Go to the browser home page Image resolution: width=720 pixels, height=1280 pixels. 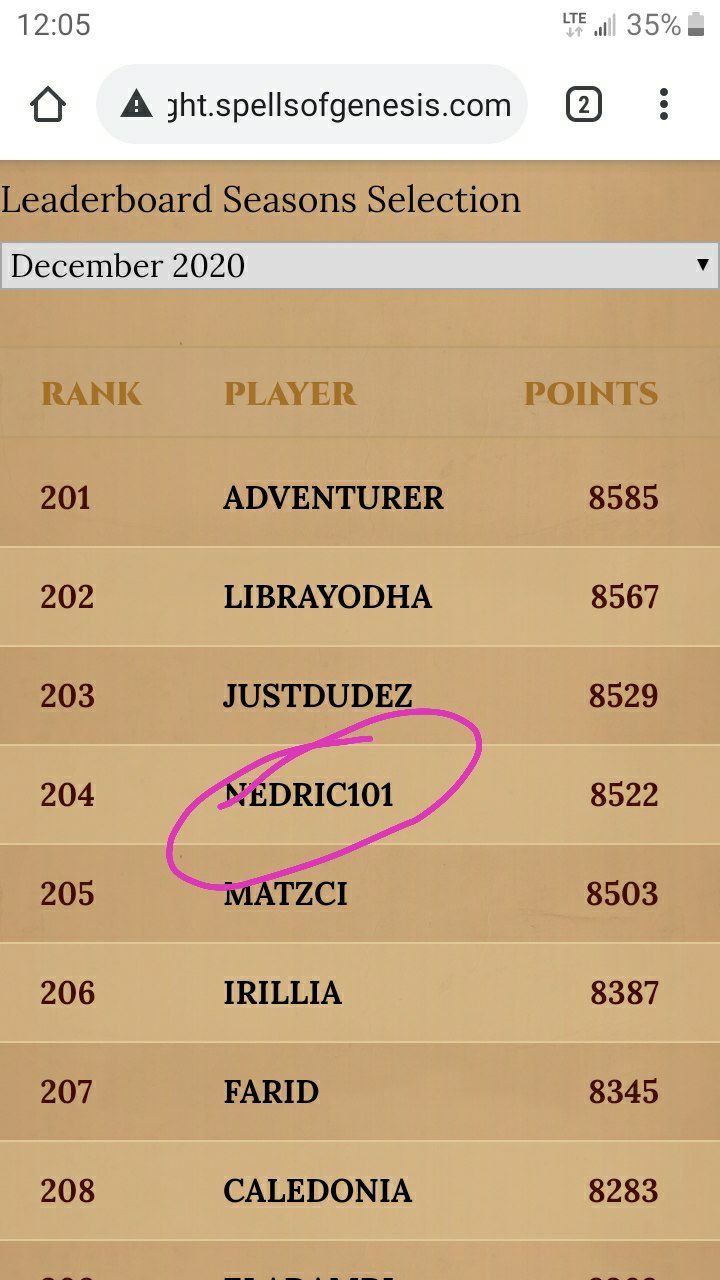coord(47,104)
